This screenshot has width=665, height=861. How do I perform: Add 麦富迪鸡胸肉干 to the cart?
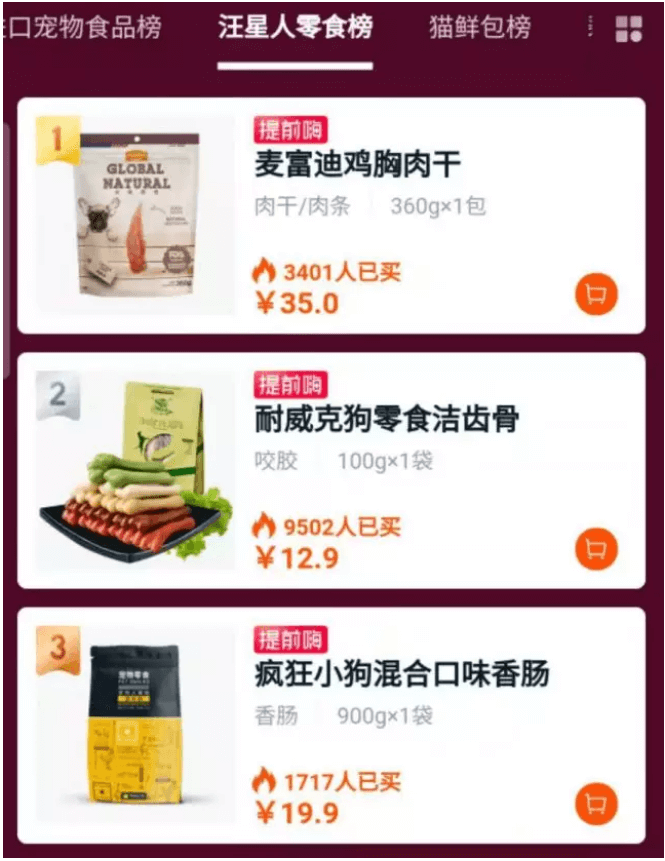tap(596, 294)
